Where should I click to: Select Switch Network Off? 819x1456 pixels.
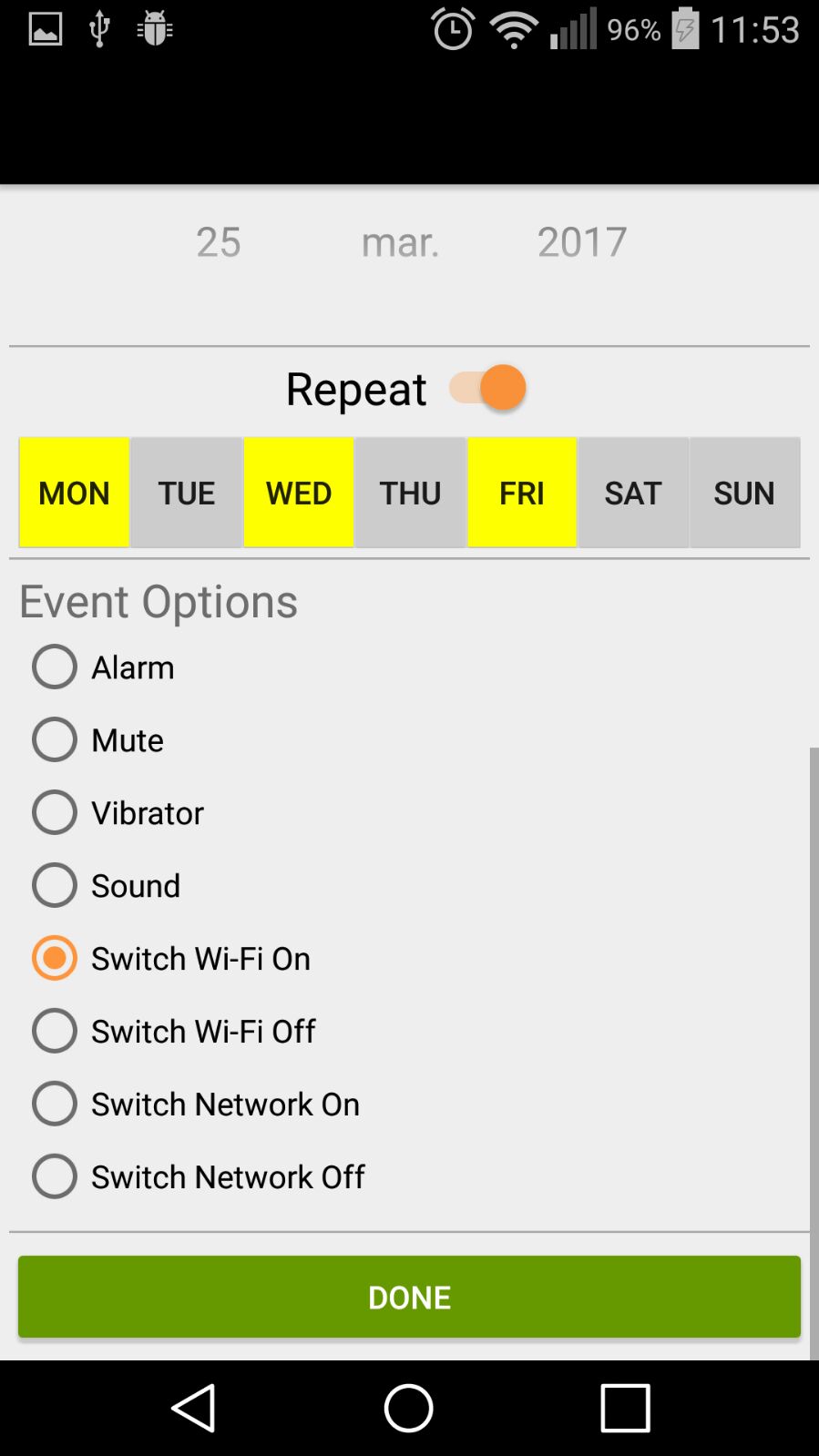click(x=198, y=1176)
